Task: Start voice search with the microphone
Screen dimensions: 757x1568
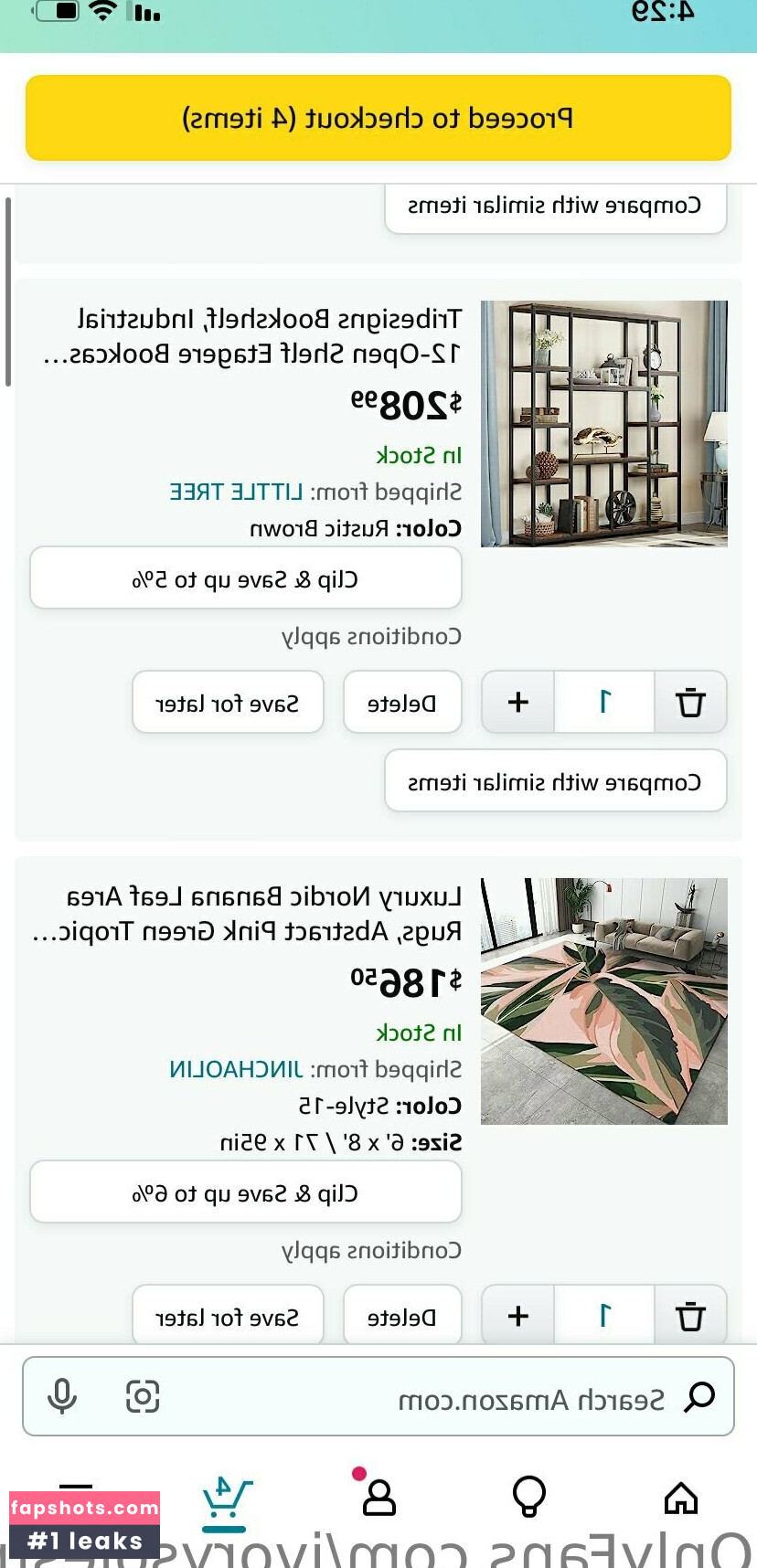Action: coord(62,1397)
